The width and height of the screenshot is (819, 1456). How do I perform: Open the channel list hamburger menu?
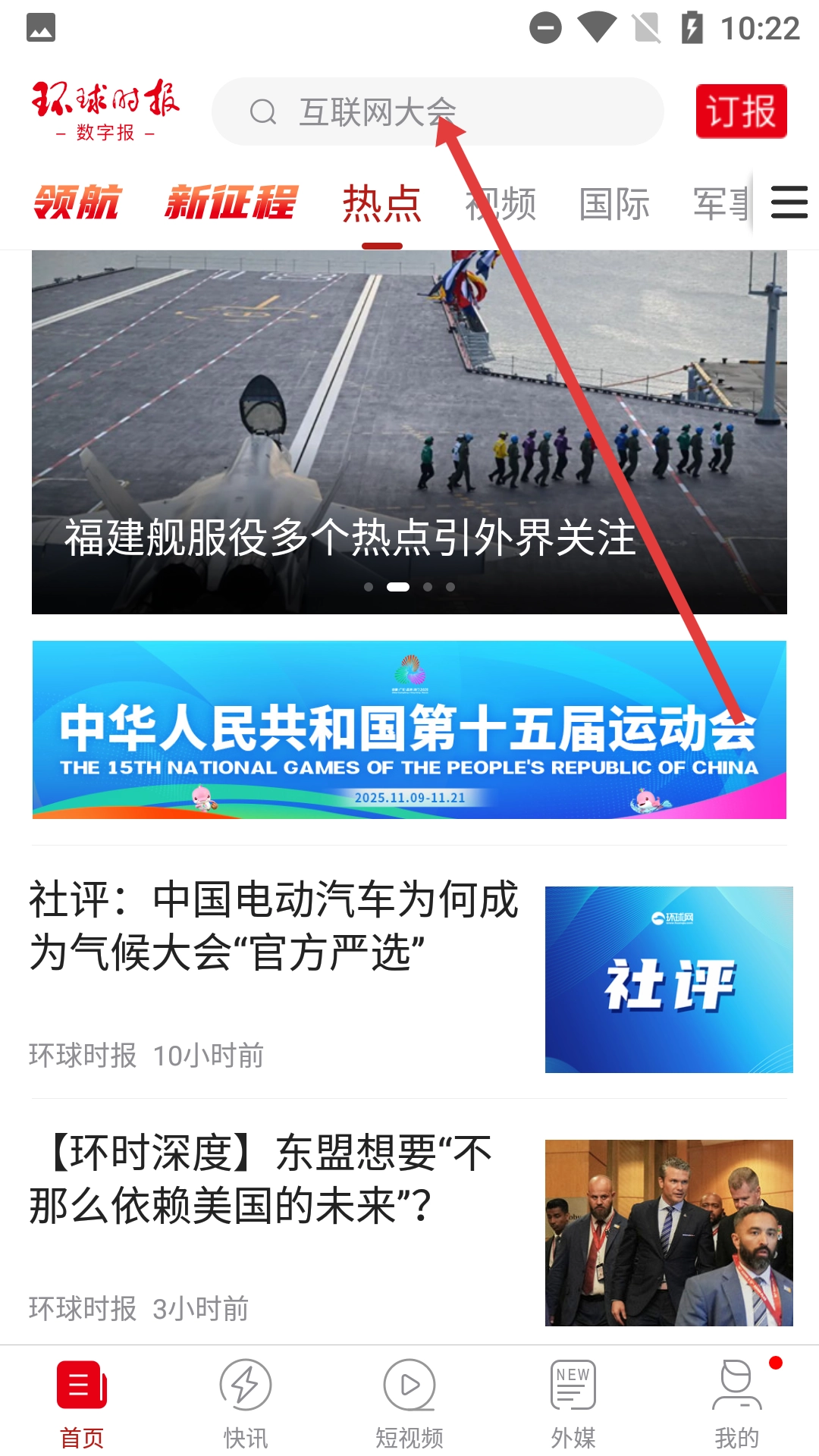click(x=789, y=202)
